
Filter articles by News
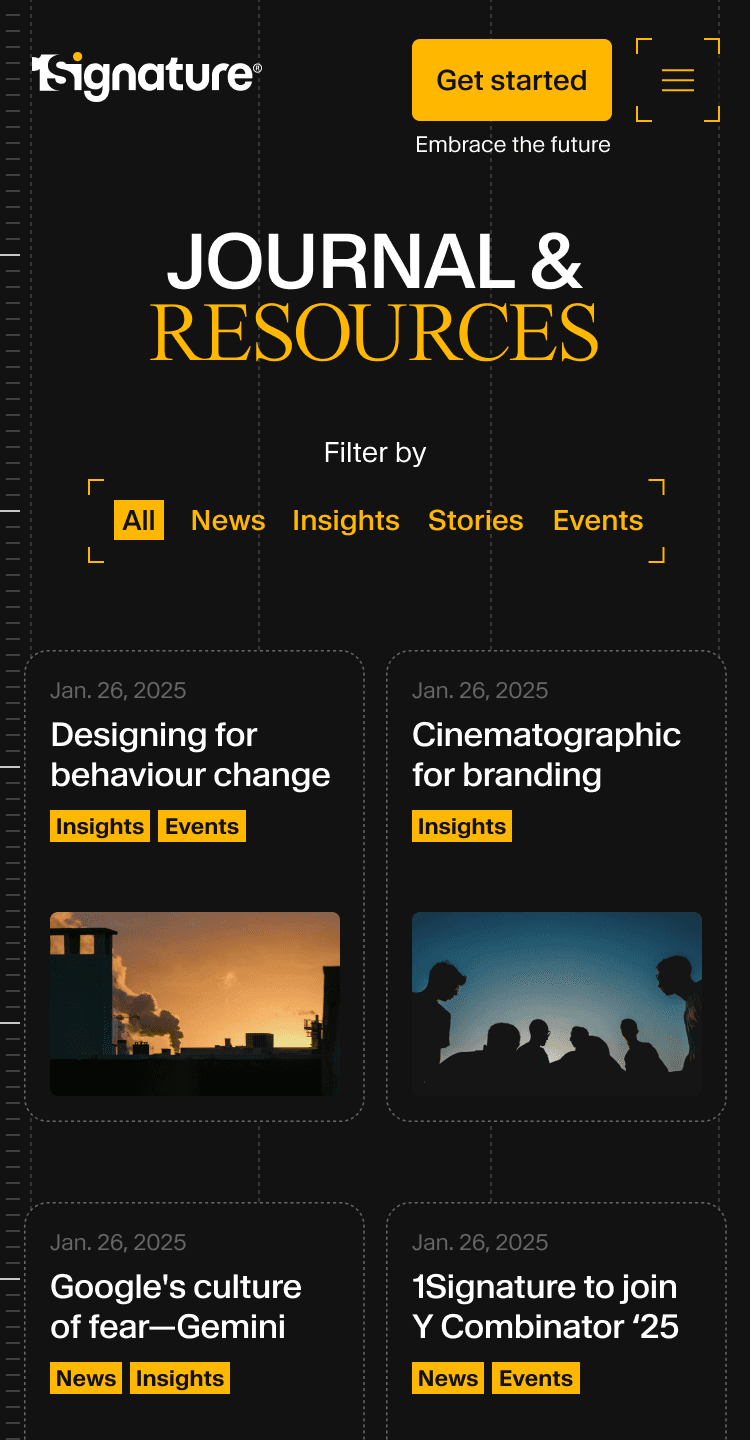228,520
